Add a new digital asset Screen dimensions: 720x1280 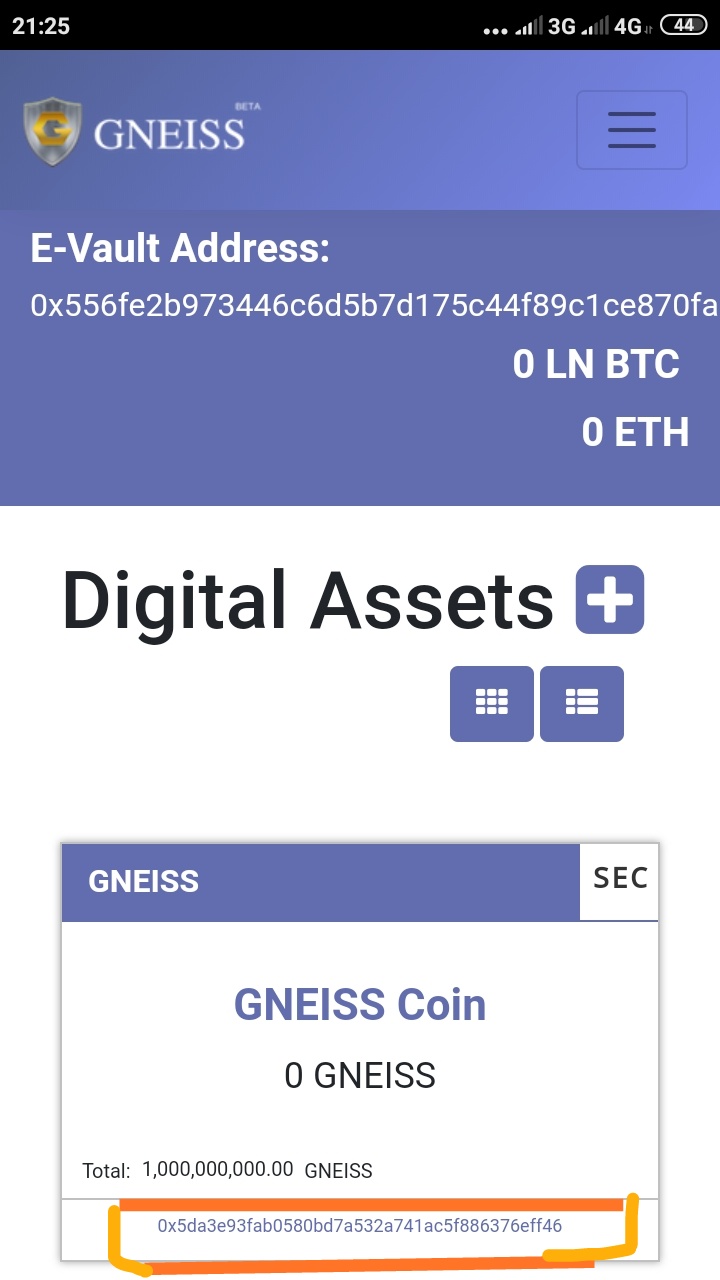[610, 600]
